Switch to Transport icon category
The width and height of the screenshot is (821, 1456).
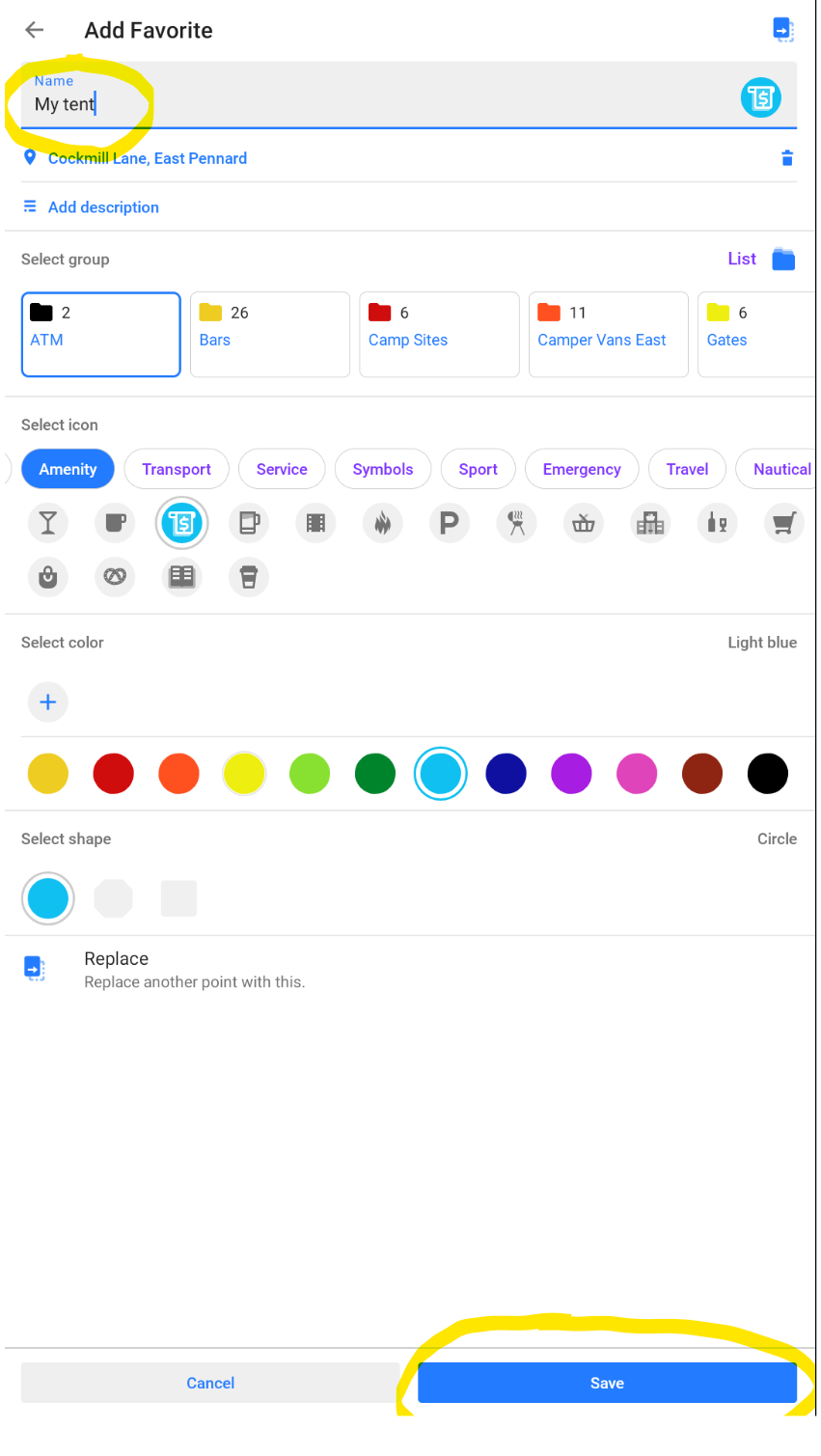pyautogui.click(x=177, y=469)
